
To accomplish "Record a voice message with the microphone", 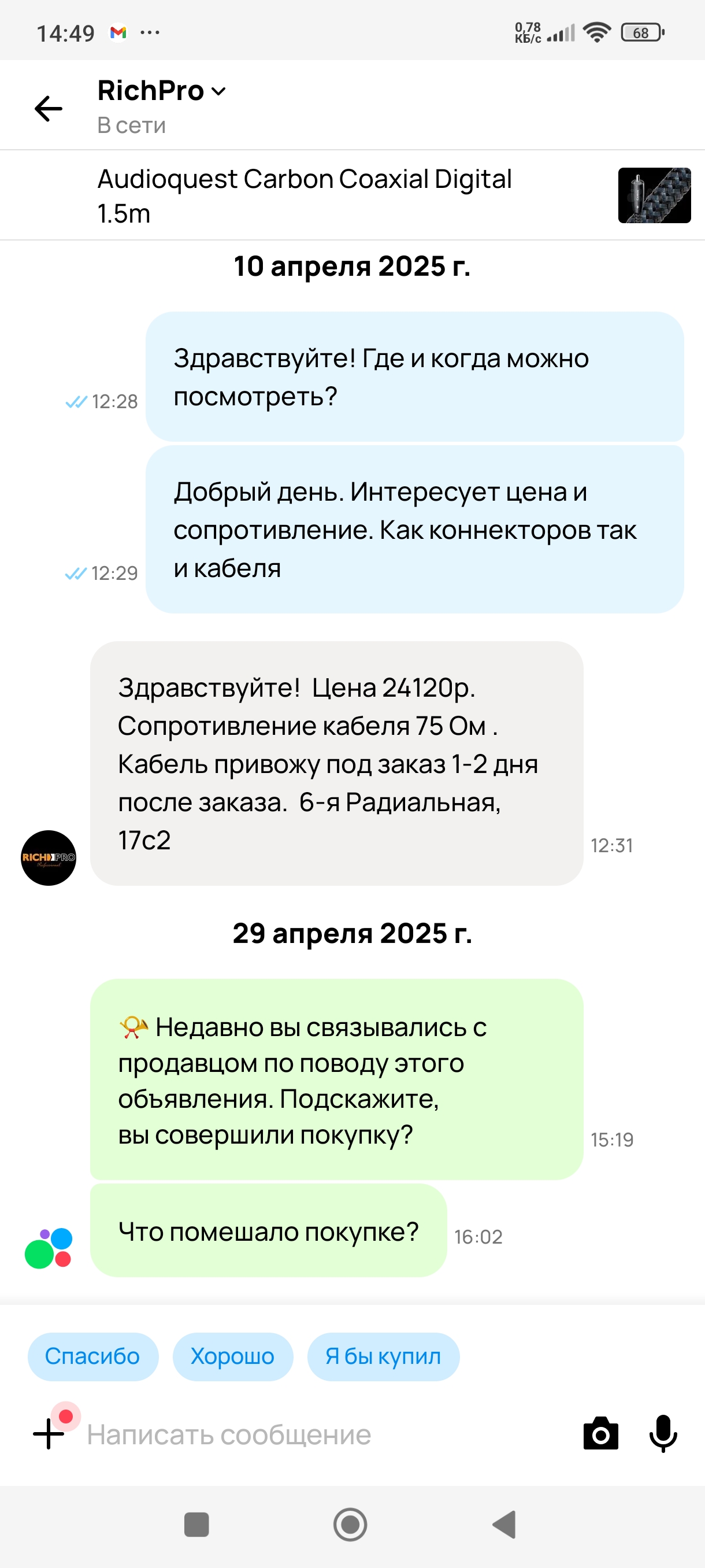I will pos(663,1434).
